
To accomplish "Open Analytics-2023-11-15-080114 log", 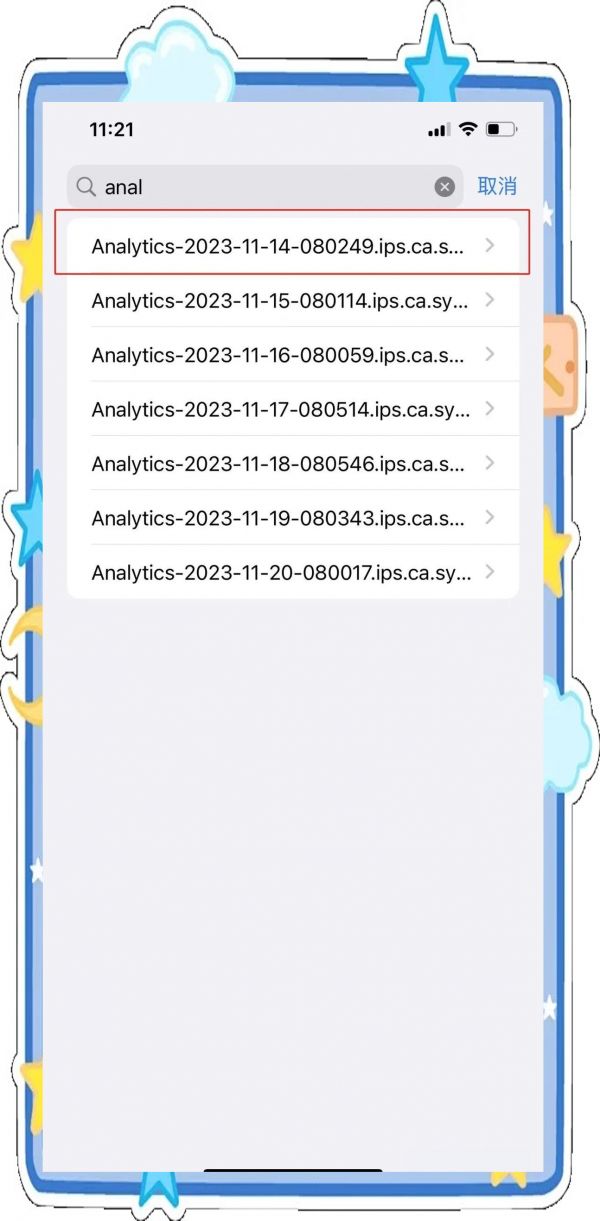I will [293, 300].
